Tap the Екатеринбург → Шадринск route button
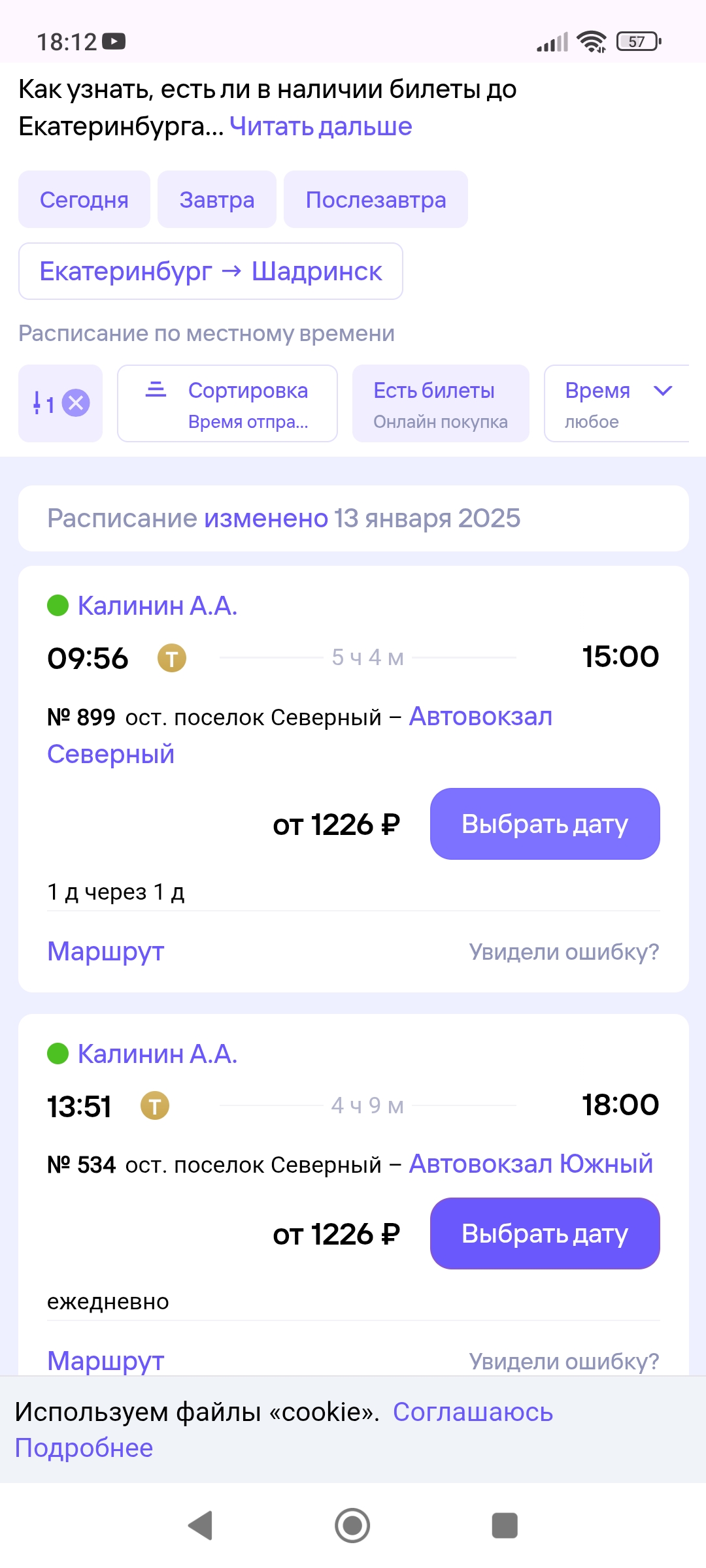706x1568 pixels. coord(210,271)
